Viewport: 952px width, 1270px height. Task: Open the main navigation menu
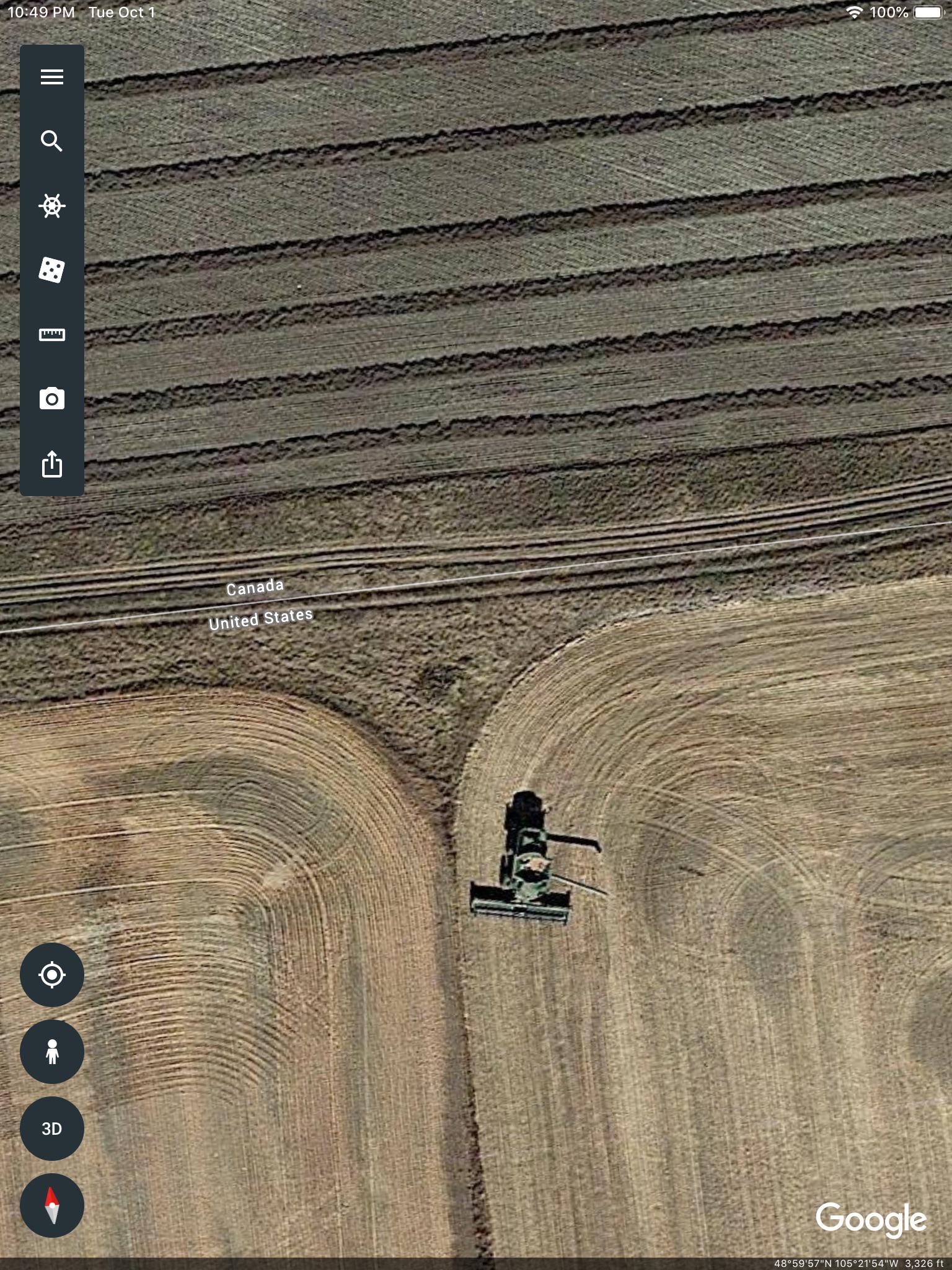click(52, 76)
